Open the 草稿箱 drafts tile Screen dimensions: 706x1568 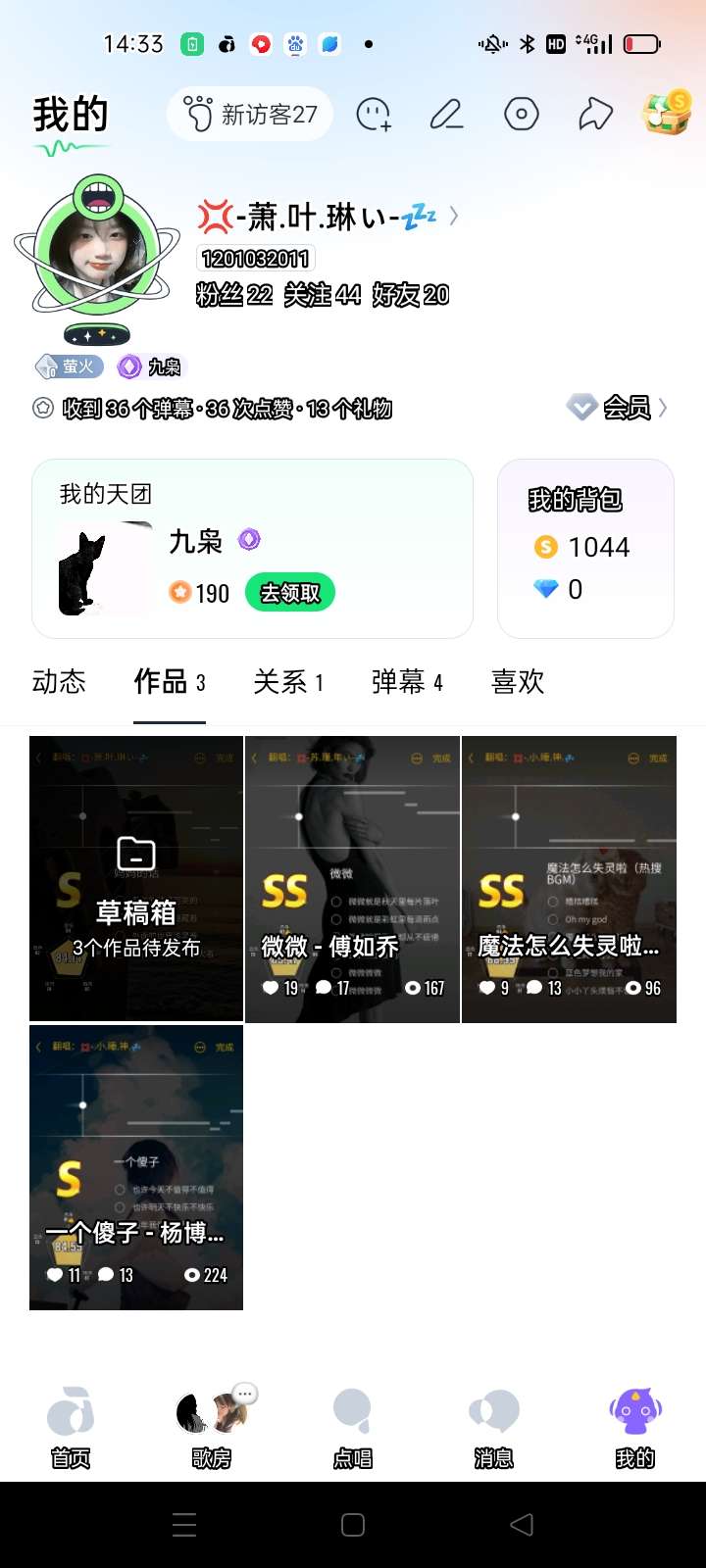click(x=136, y=879)
